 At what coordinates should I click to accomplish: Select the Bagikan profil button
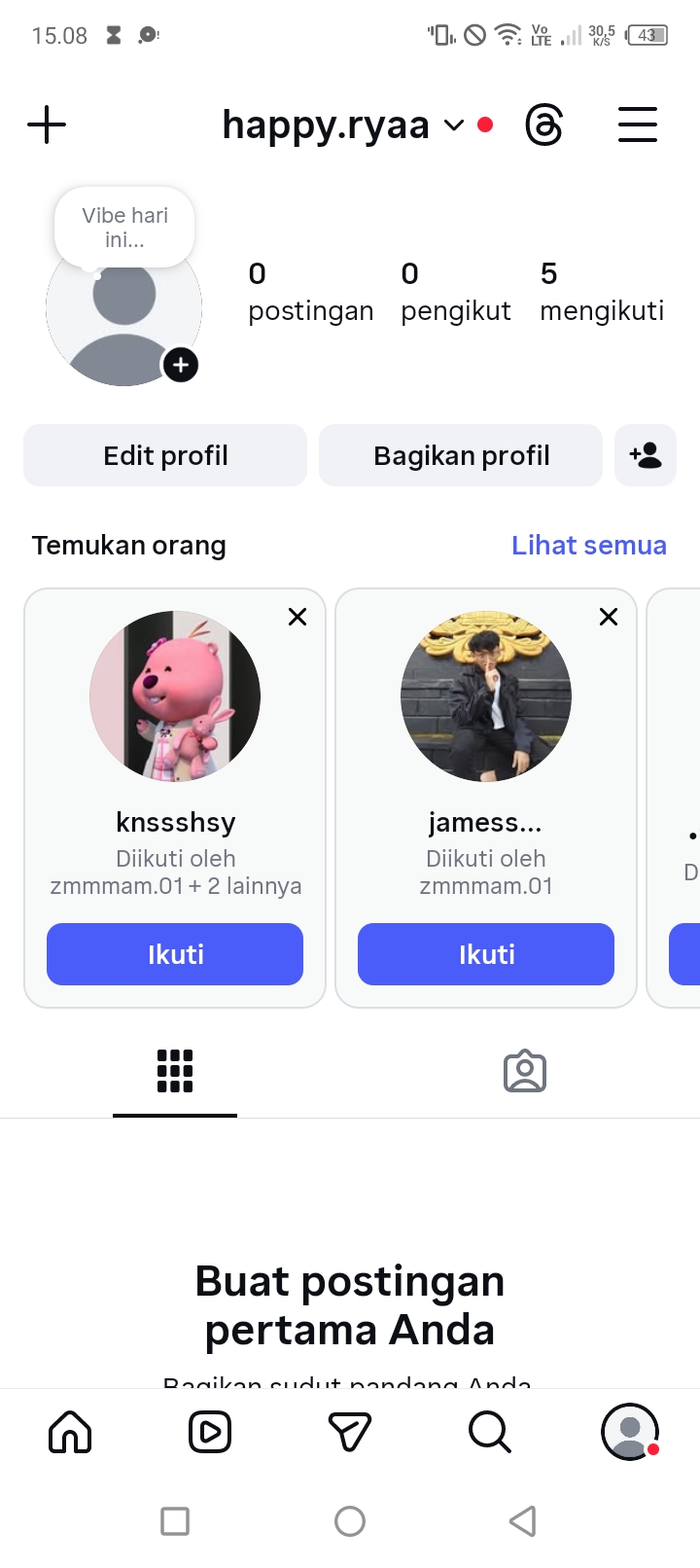tap(461, 455)
